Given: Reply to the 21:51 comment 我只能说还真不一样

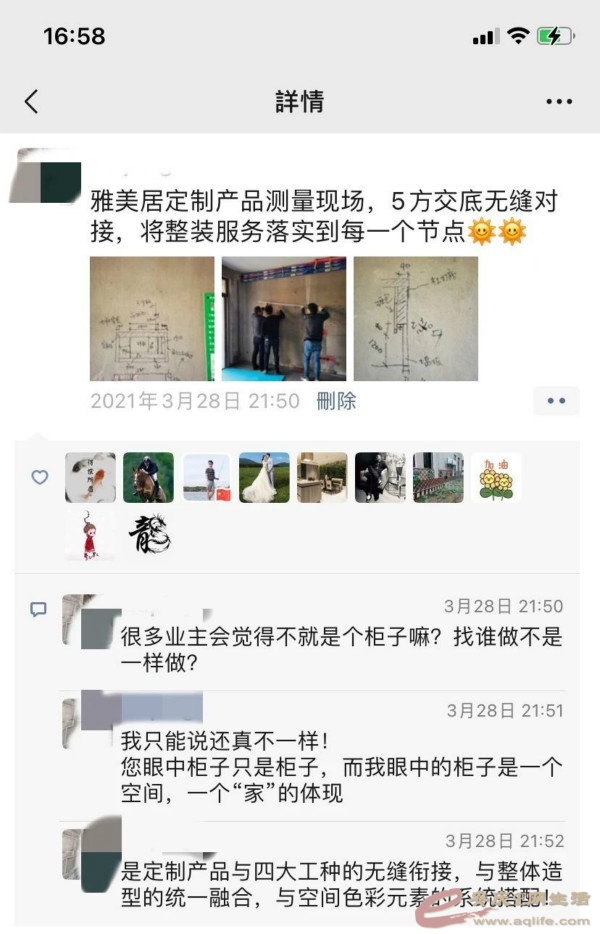Looking at the screenshot, I should (340, 768).
